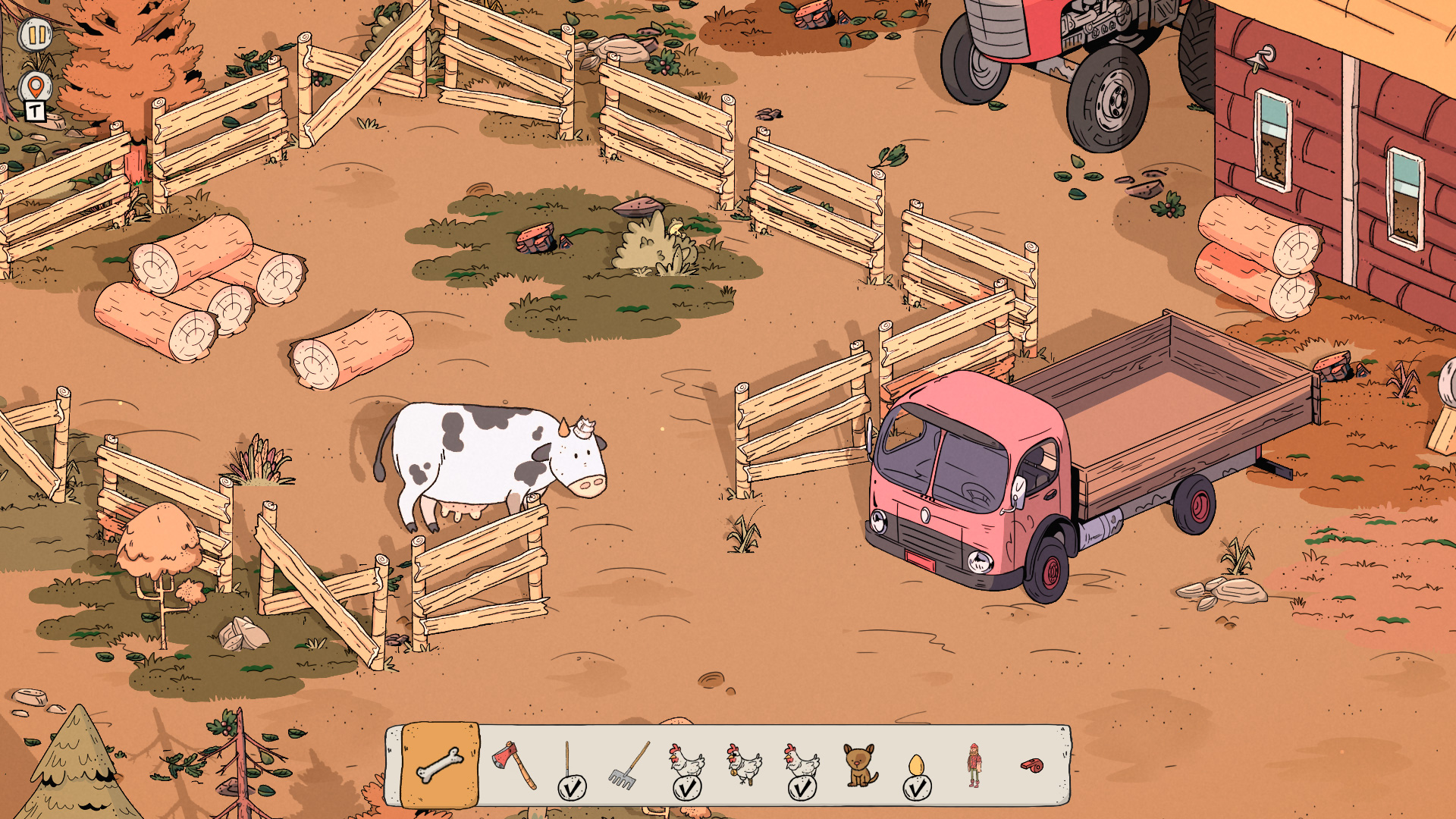1456x819 pixels.
Task: Select the chicken wearing a medal
Action: coord(744,764)
